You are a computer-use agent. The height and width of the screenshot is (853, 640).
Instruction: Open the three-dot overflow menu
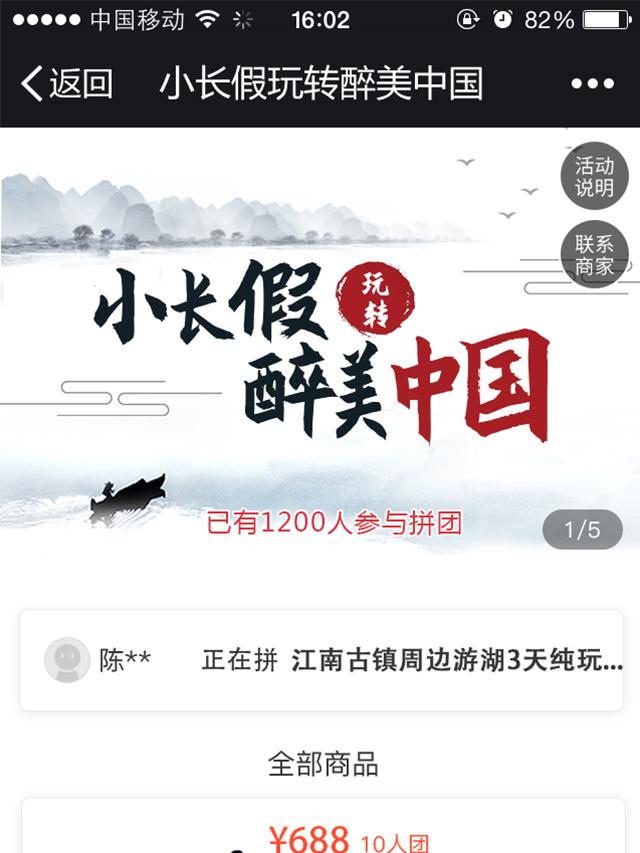[x=592, y=84]
